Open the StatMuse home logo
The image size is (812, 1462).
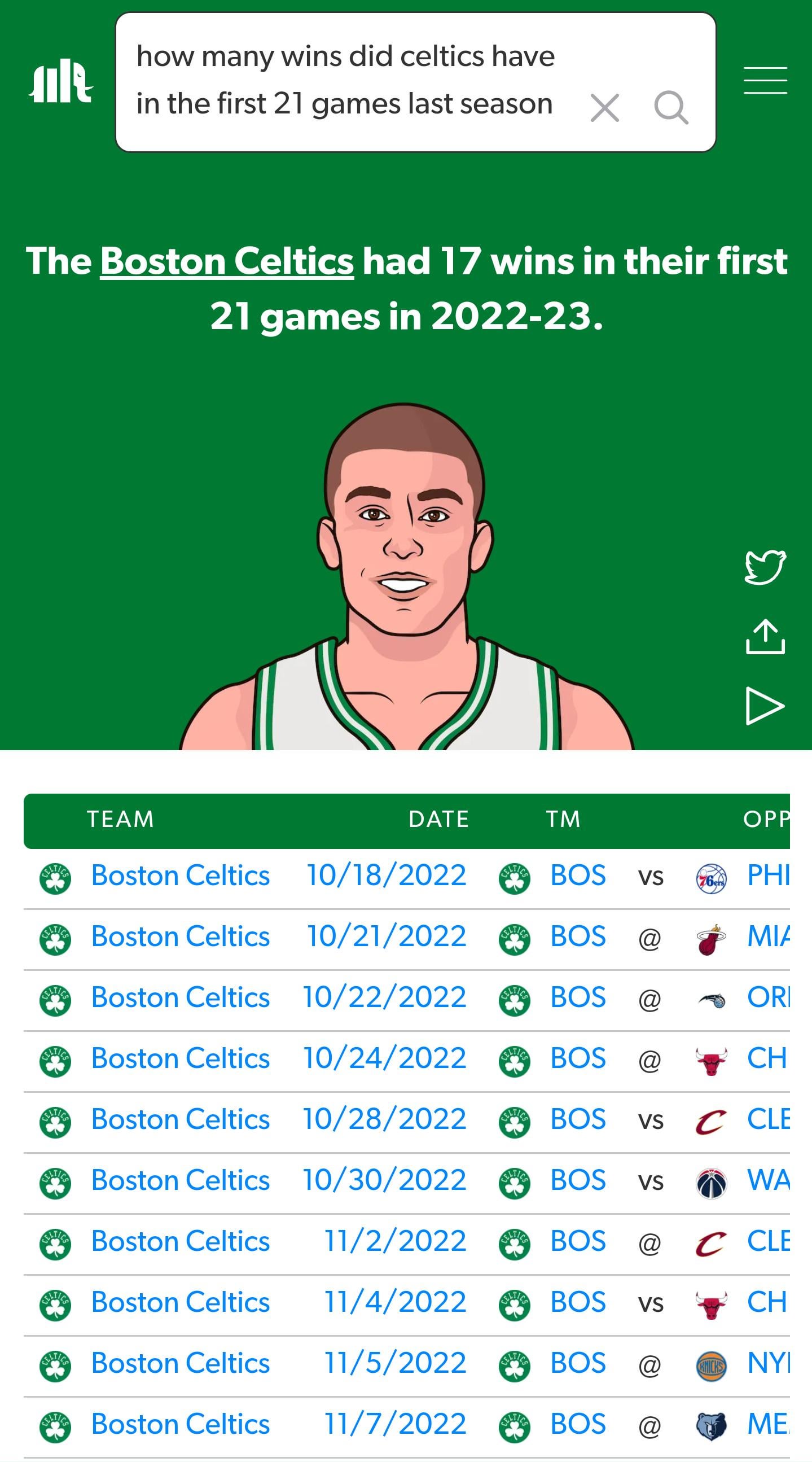[61, 81]
